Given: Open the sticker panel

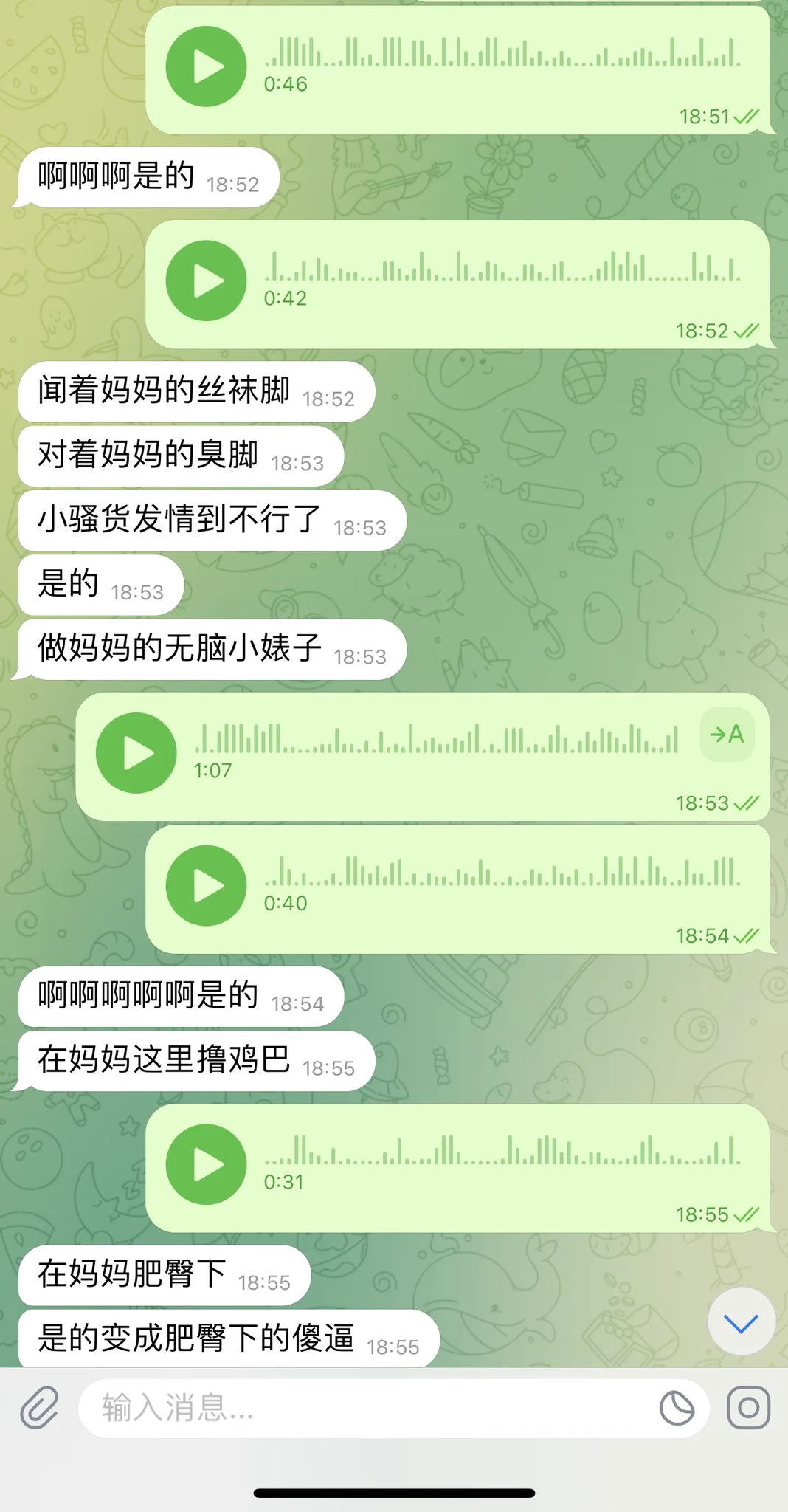Looking at the screenshot, I should (x=677, y=1408).
